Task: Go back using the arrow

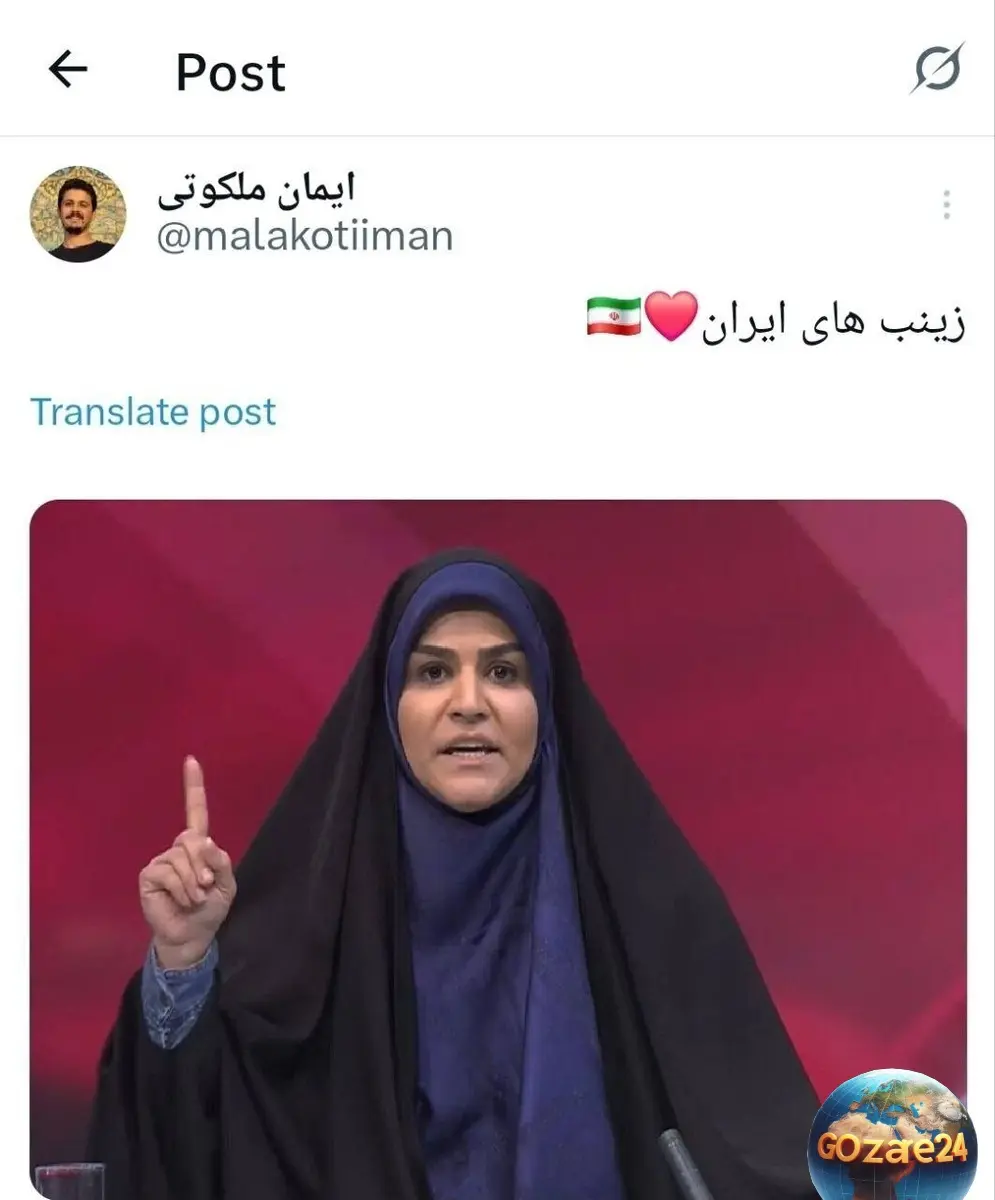Action: [x=68, y=70]
